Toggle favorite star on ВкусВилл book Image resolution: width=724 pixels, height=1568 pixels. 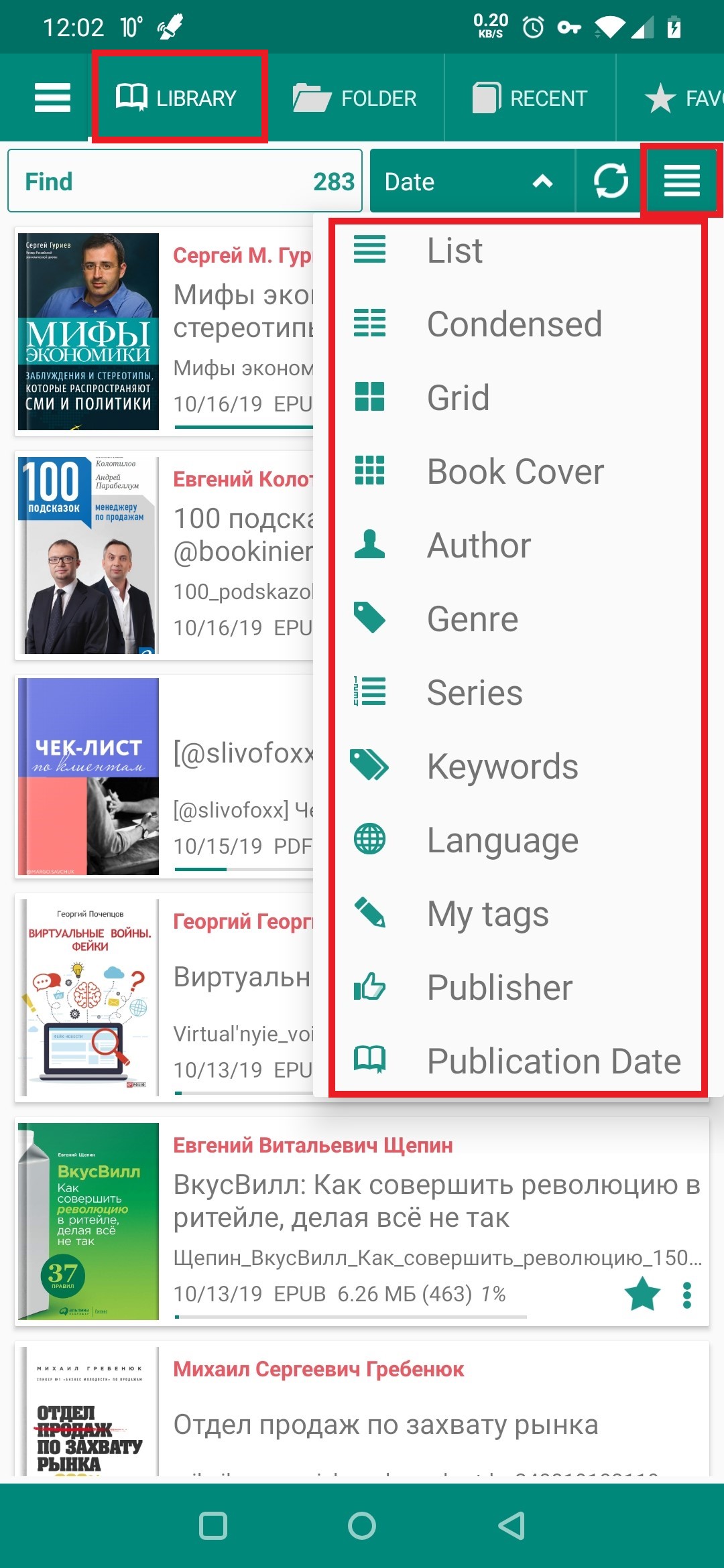pos(642,1294)
